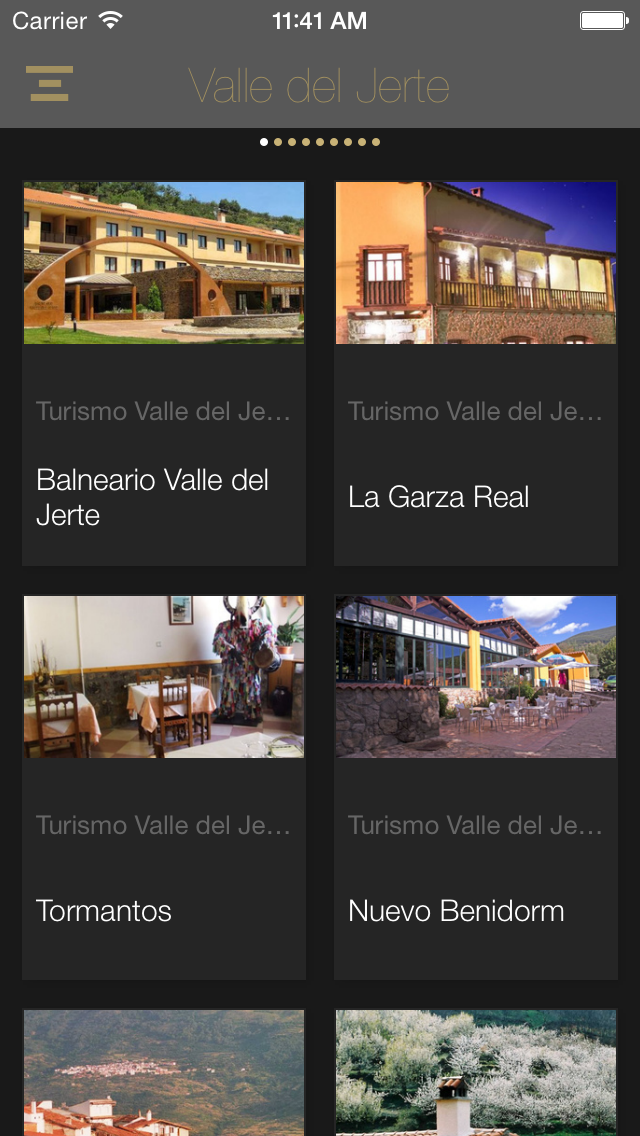Screen dimensions: 640x1136
Task: Open Balneario Valle del Jerte card
Action: point(164,372)
